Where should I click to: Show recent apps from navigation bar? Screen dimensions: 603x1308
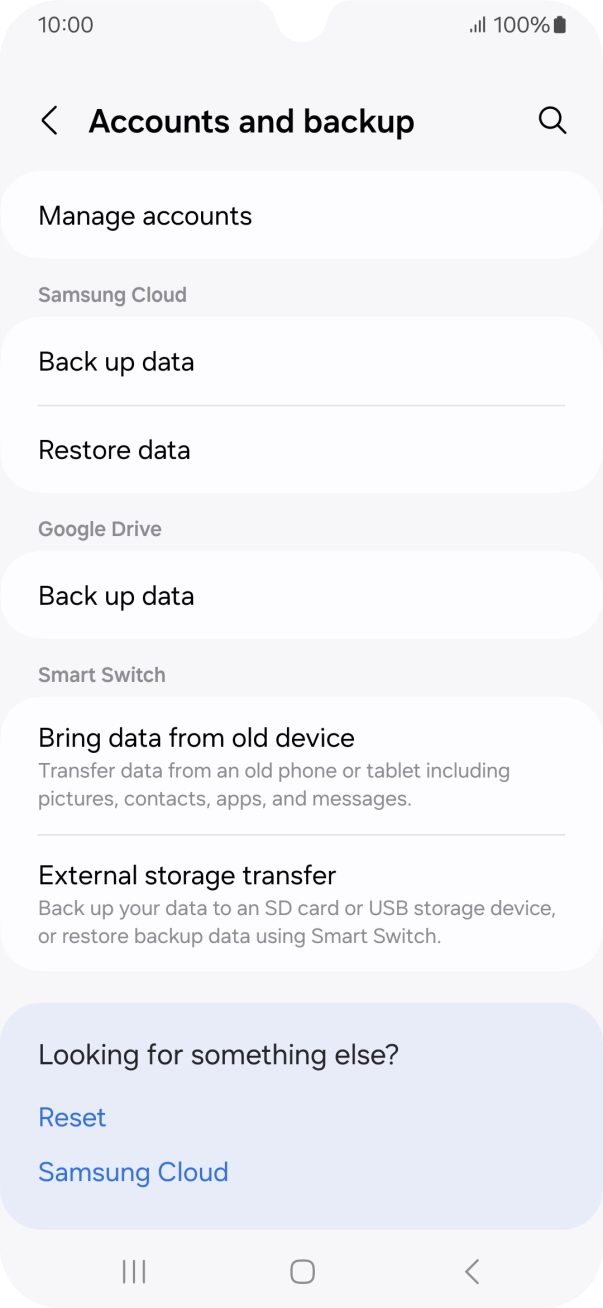pos(133,1271)
